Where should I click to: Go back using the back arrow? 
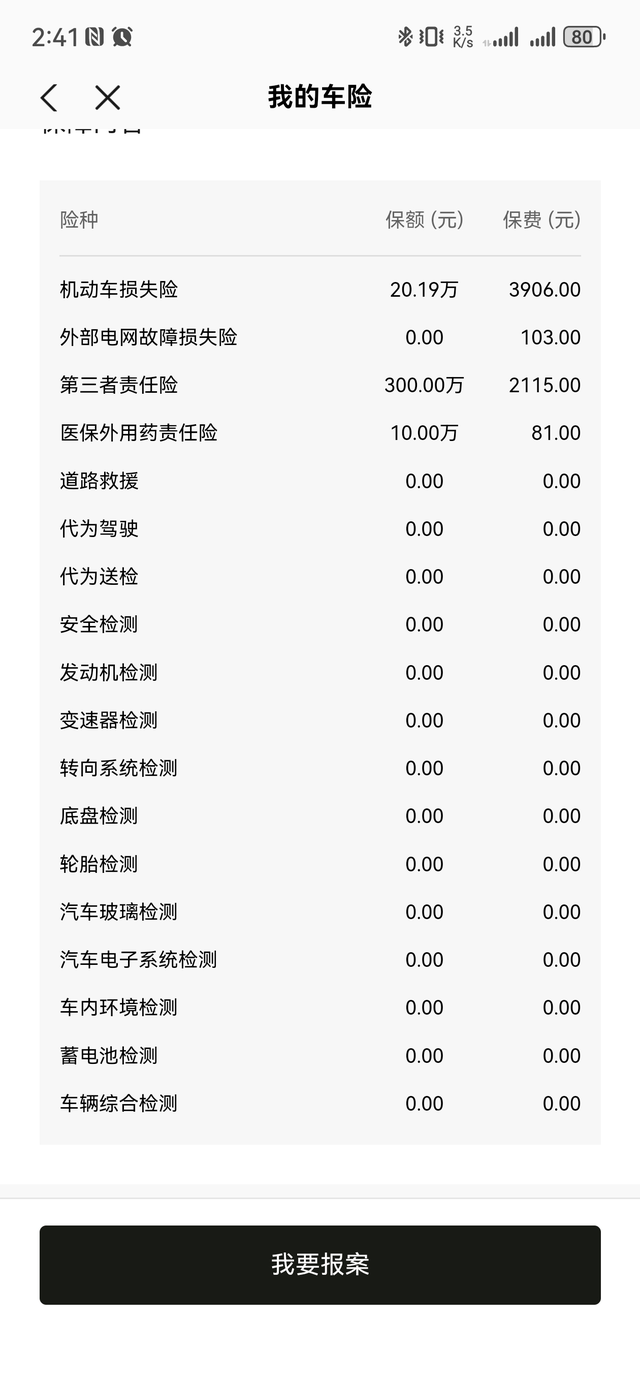49,97
